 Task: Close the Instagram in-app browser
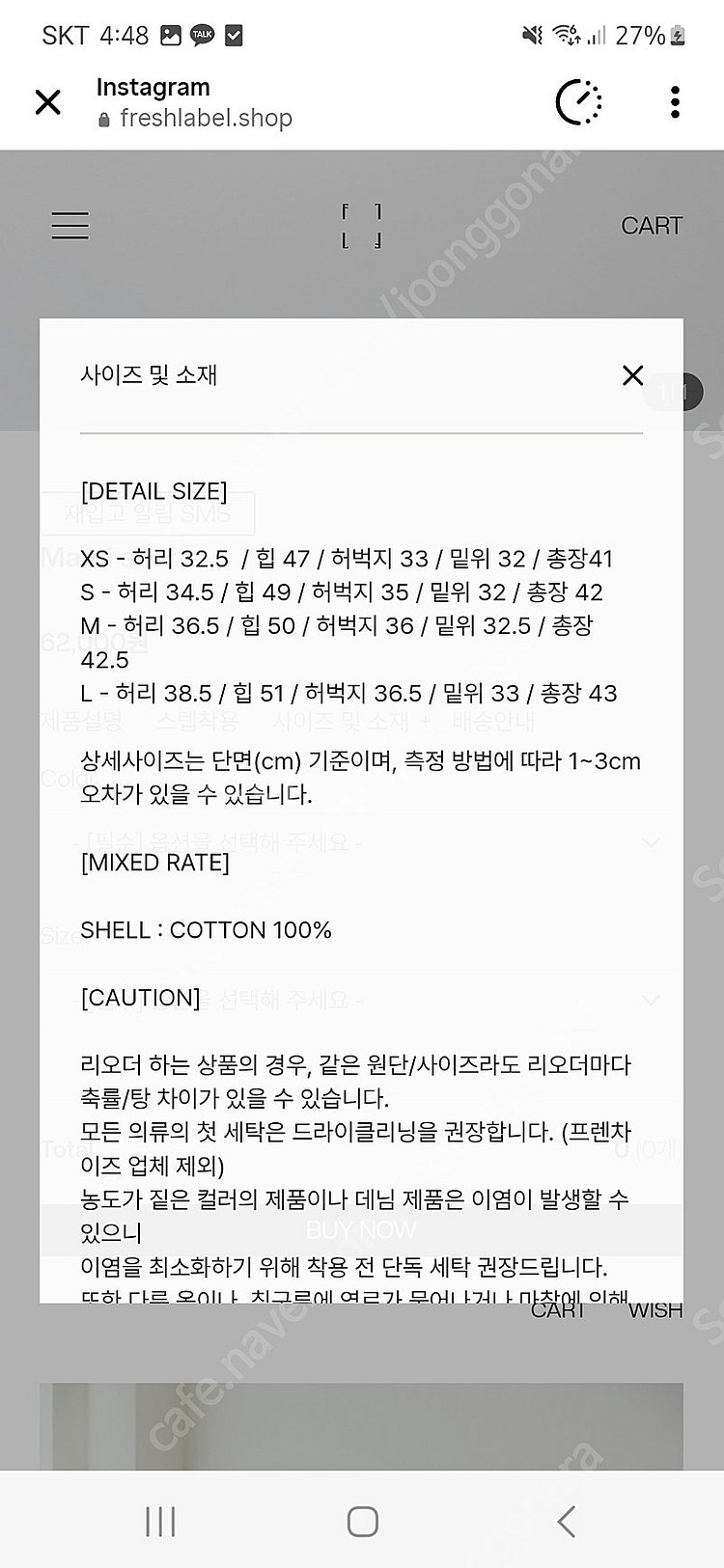click(47, 102)
